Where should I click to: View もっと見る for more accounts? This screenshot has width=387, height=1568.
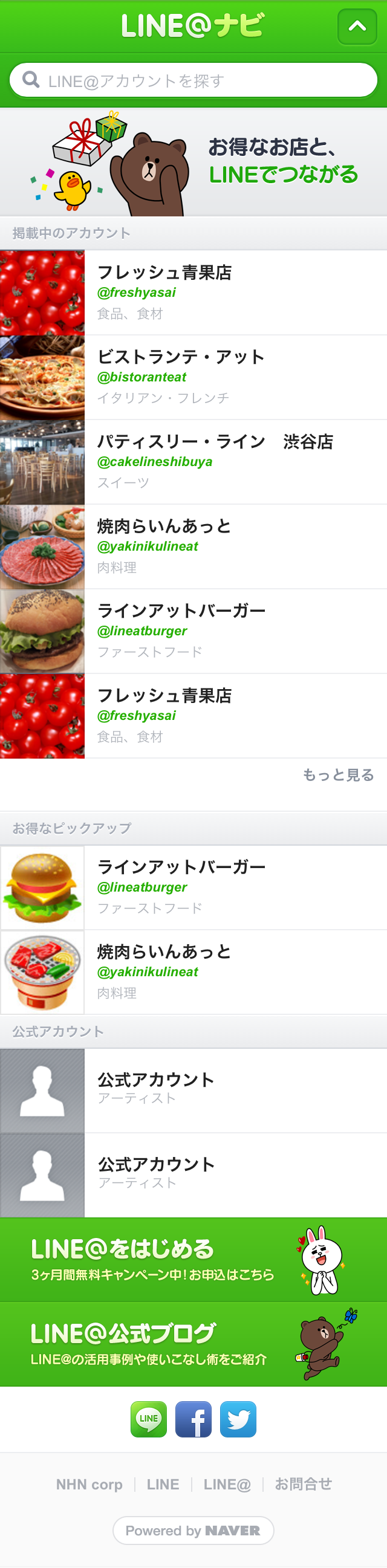tap(338, 775)
